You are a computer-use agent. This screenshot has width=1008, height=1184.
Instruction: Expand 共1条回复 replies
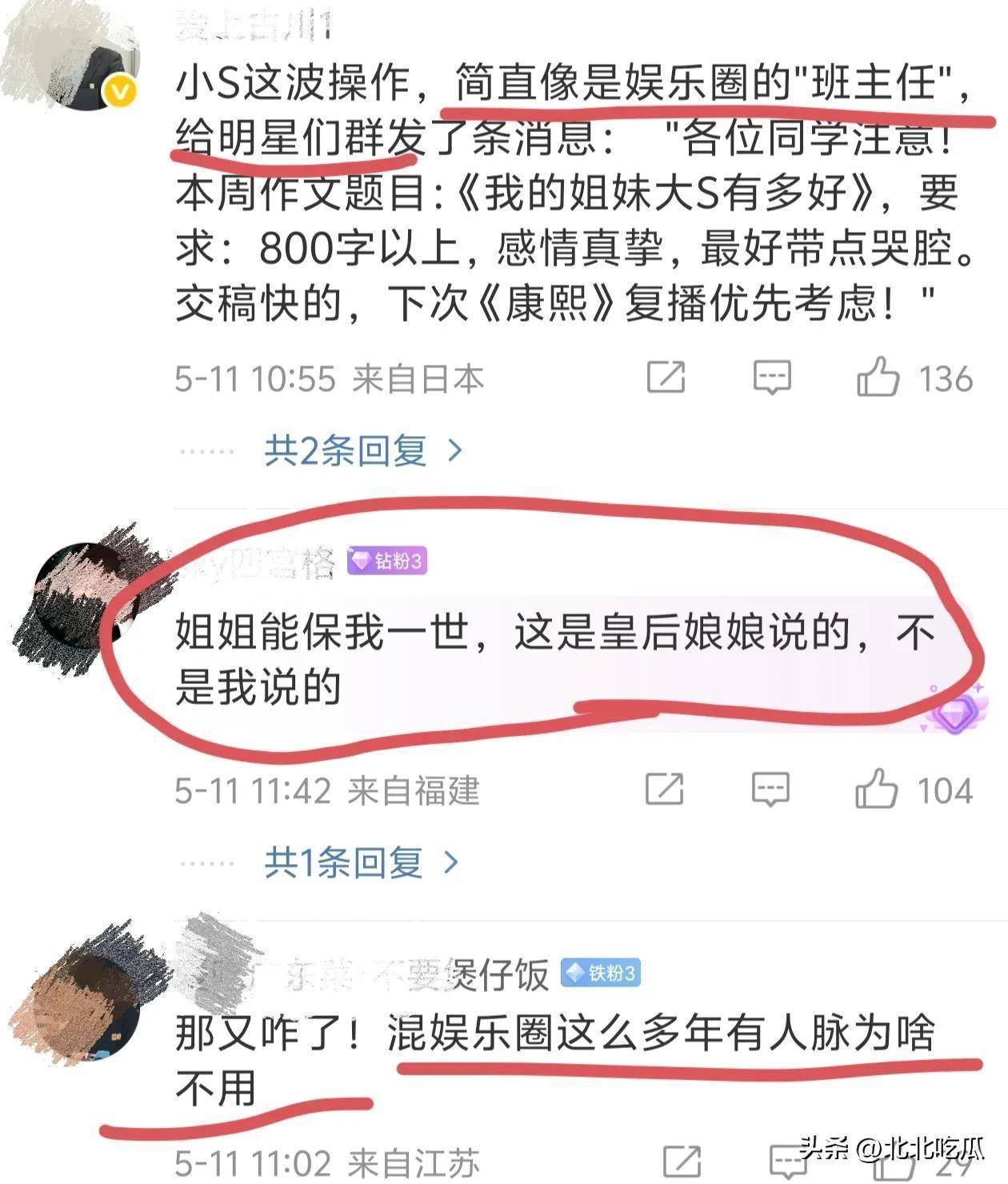360,862
